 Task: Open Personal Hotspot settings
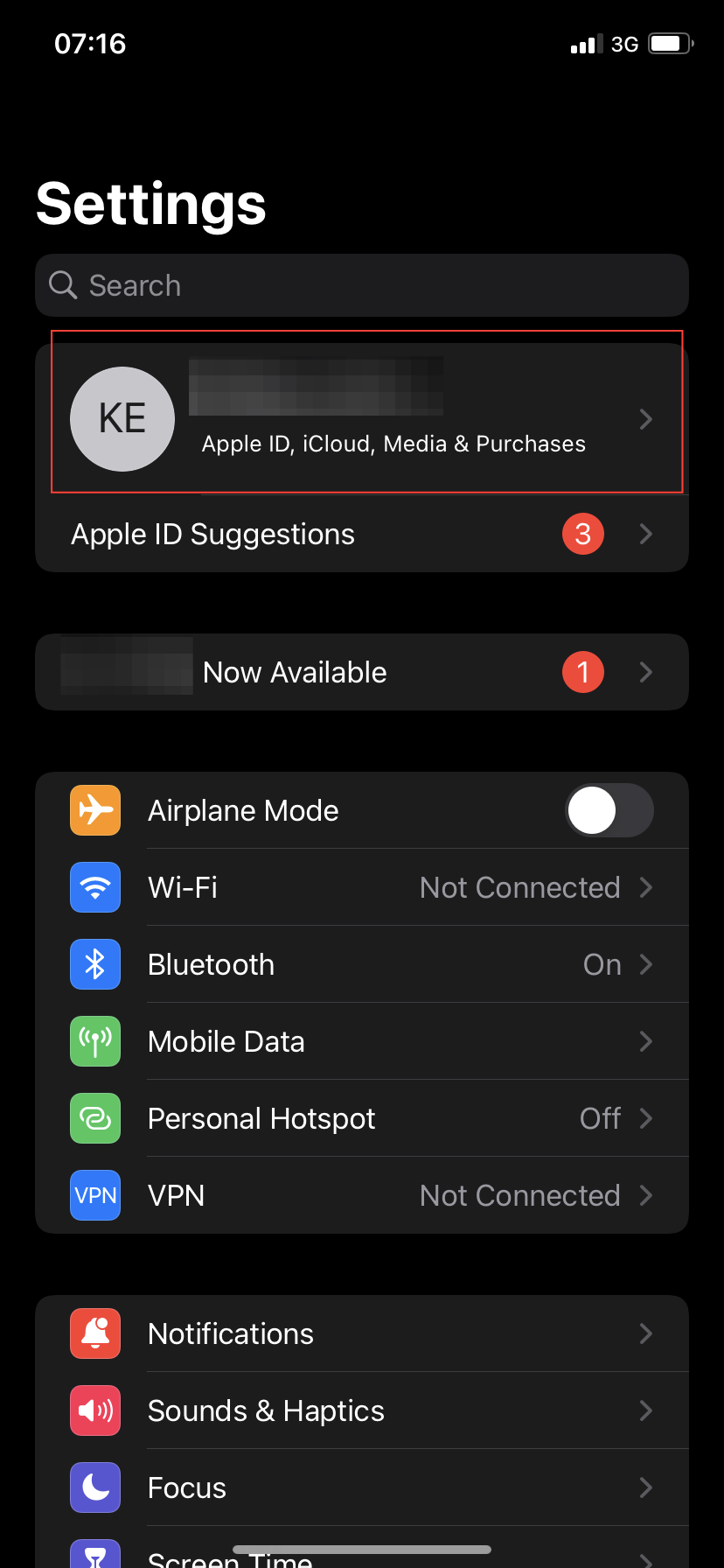[x=362, y=1118]
